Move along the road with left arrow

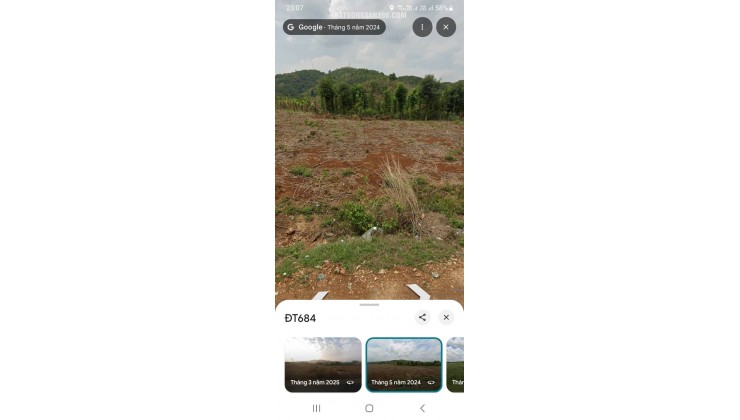tap(320, 295)
